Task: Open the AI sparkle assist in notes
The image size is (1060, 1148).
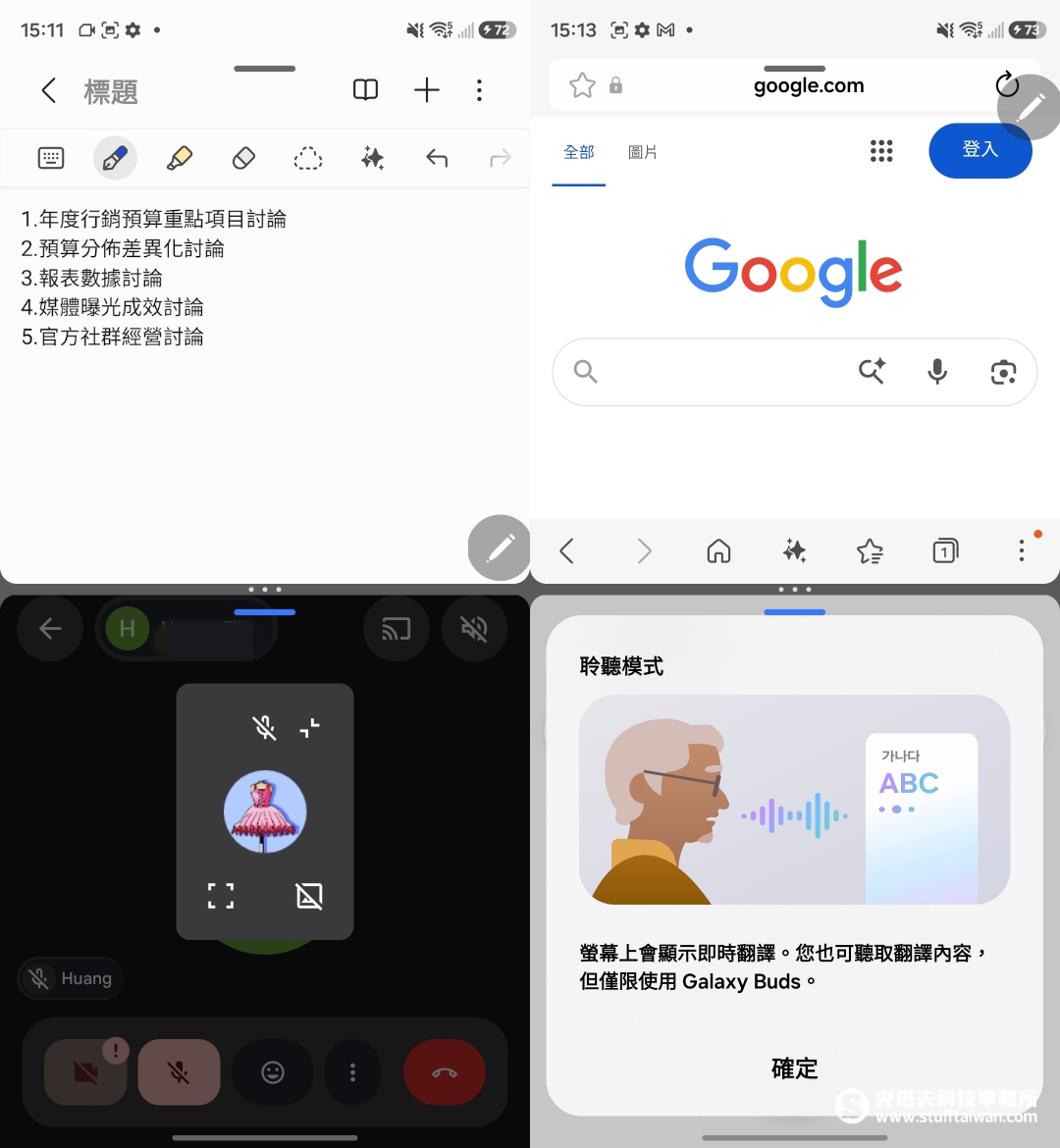Action: [372, 158]
